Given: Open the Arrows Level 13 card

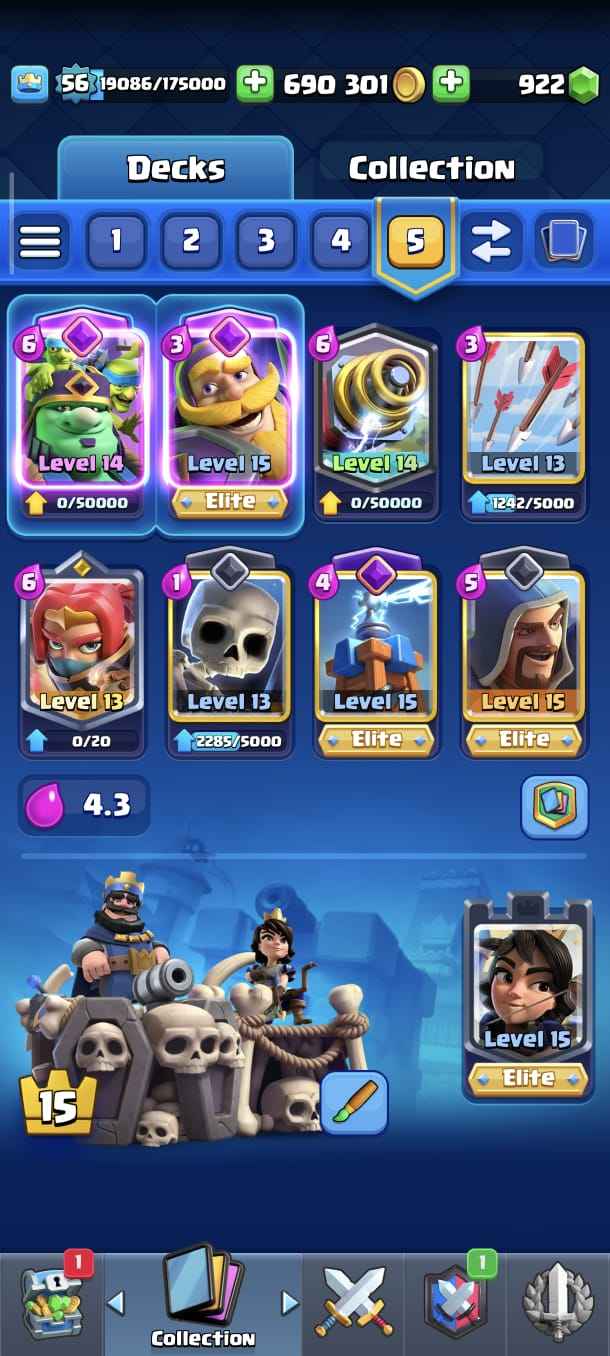Looking at the screenshot, I should pyautogui.click(x=523, y=410).
